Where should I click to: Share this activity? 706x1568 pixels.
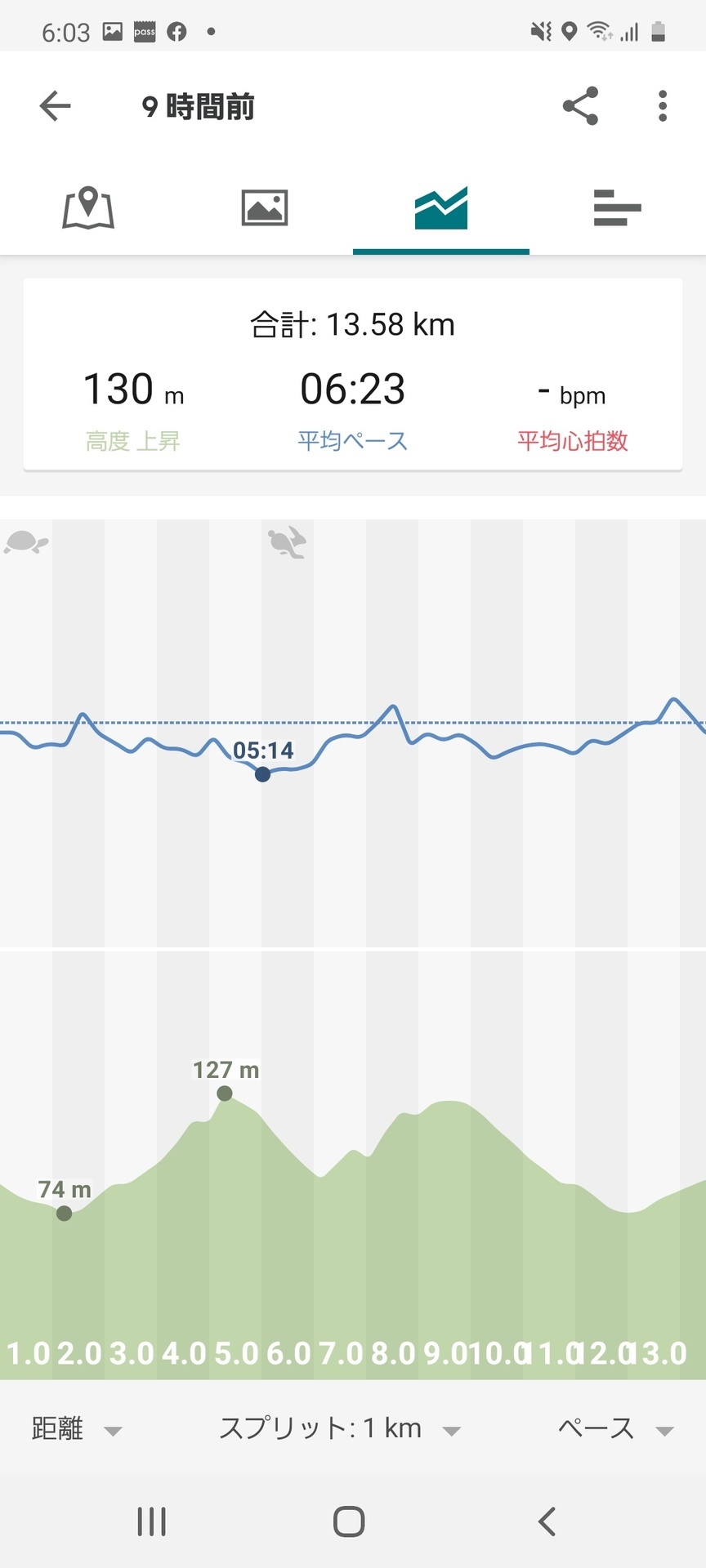[581, 106]
